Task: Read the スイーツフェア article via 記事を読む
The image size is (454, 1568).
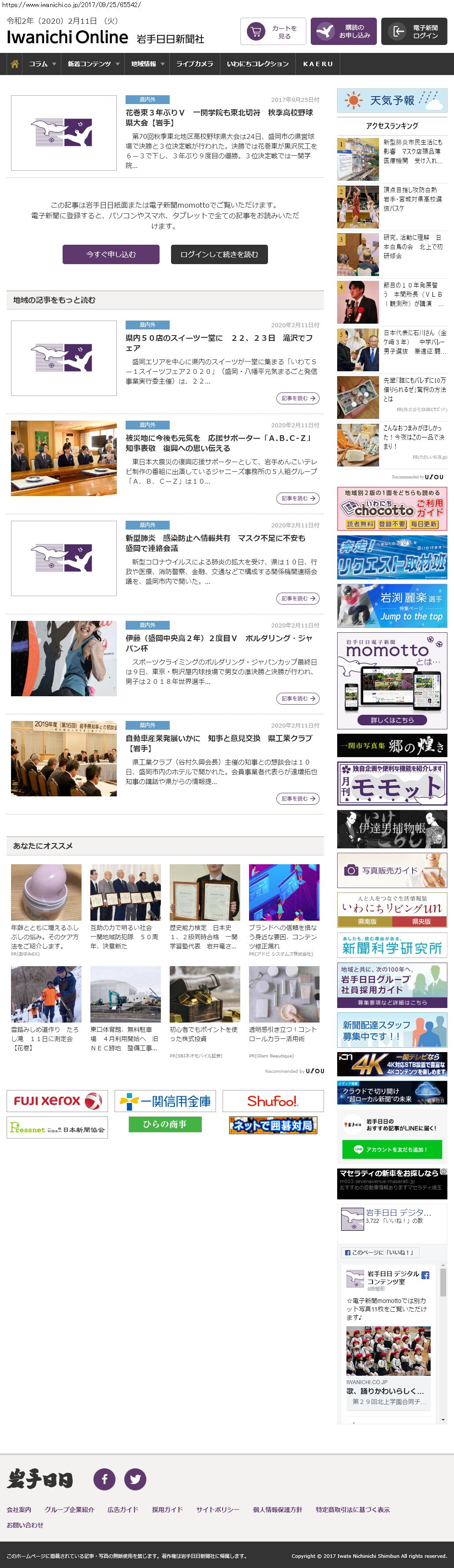Action: click(298, 398)
